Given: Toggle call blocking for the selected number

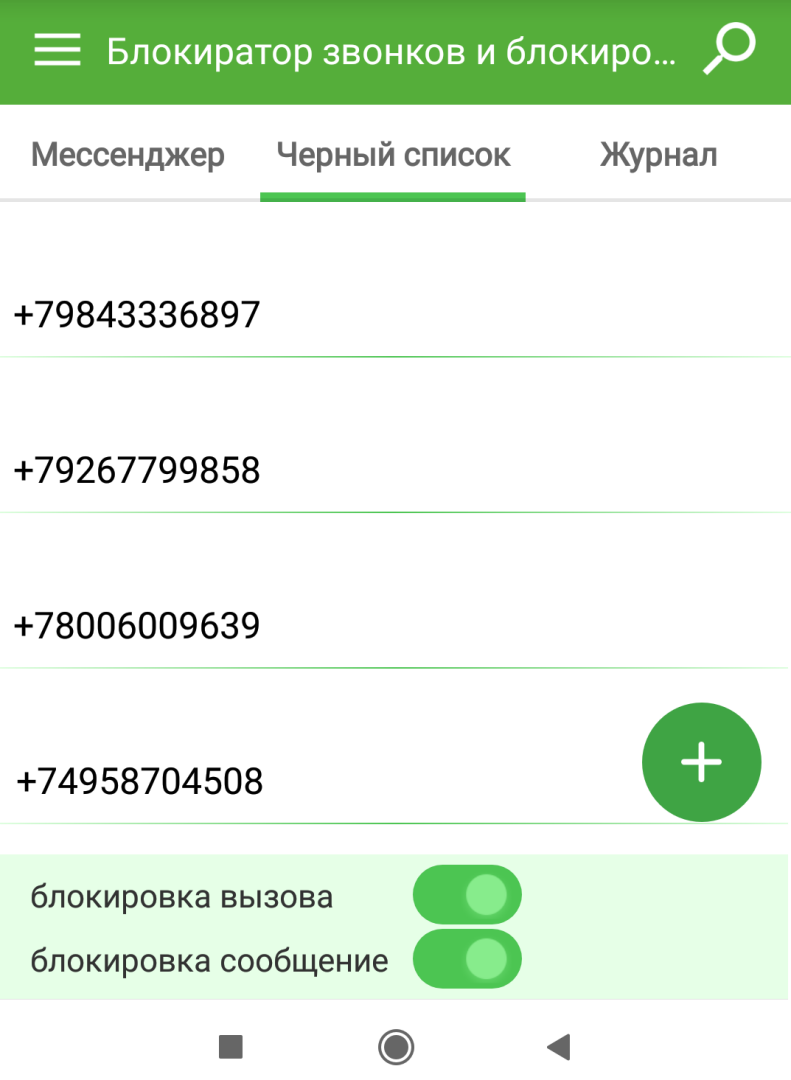Looking at the screenshot, I should 467,895.
